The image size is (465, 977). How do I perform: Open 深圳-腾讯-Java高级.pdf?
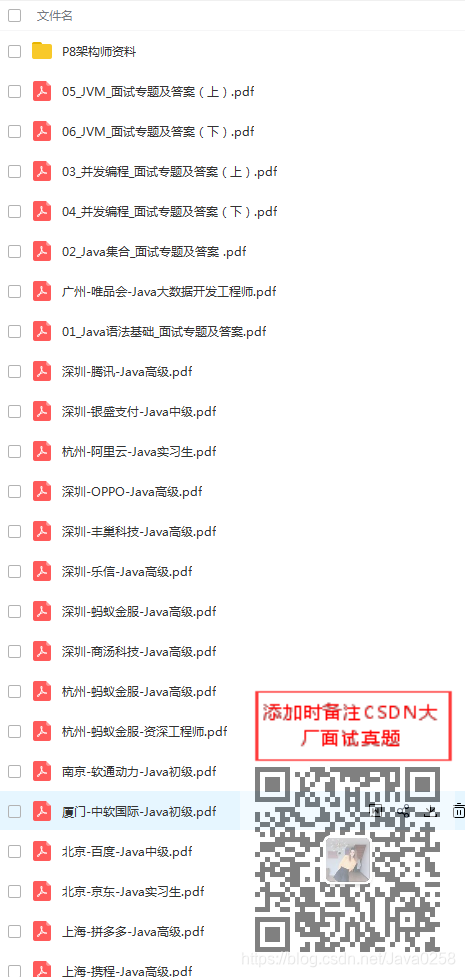pyautogui.click(x=127, y=372)
